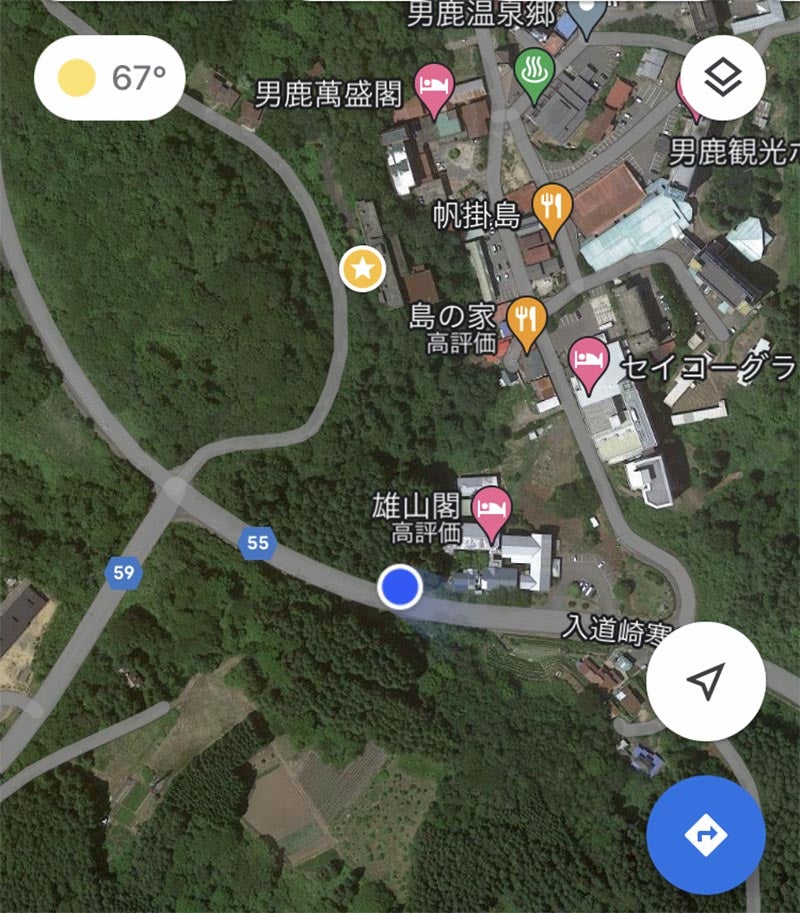The height and width of the screenshot is (913, 800).
Task: Select the 高評価 label under 島の家
Action: click(460, 340)
